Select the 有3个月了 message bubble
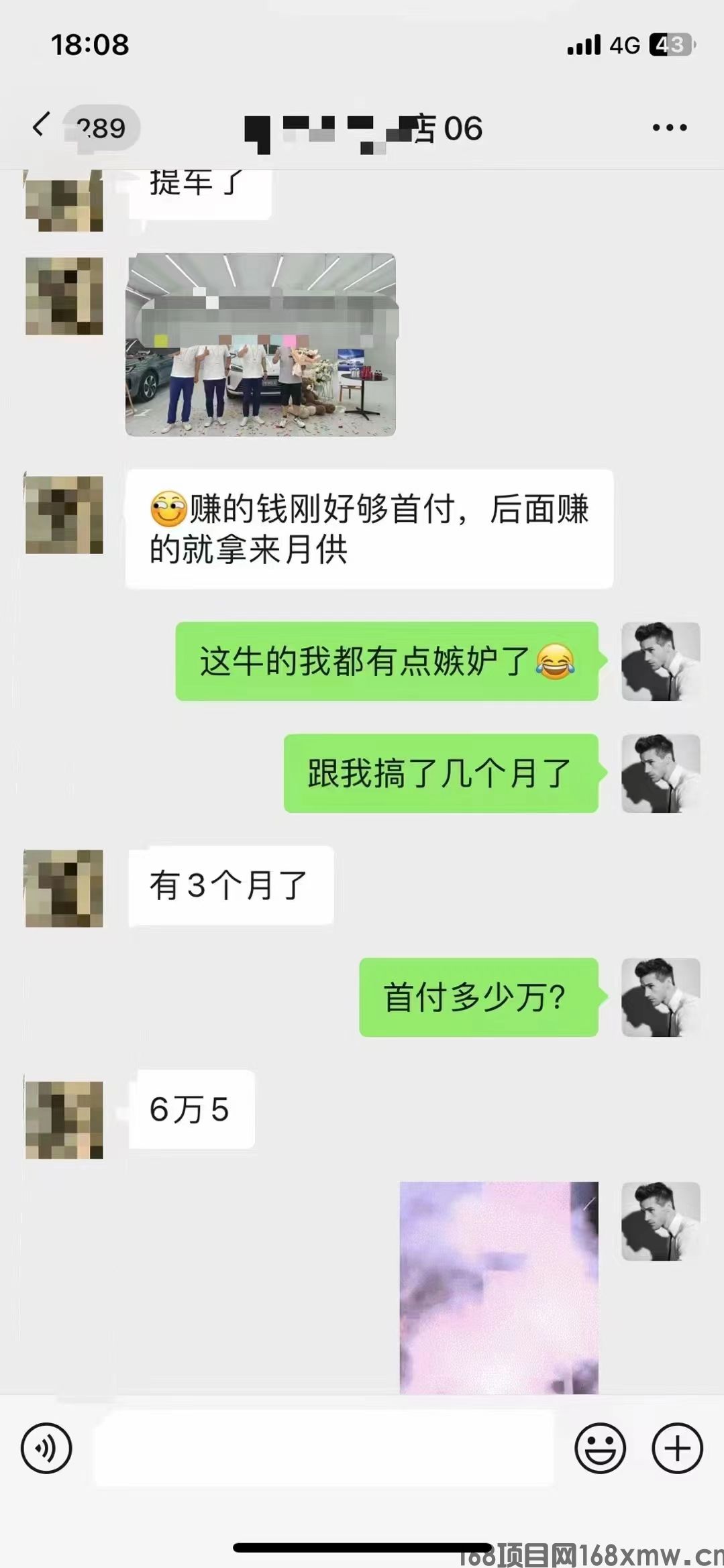 (231, 885)
